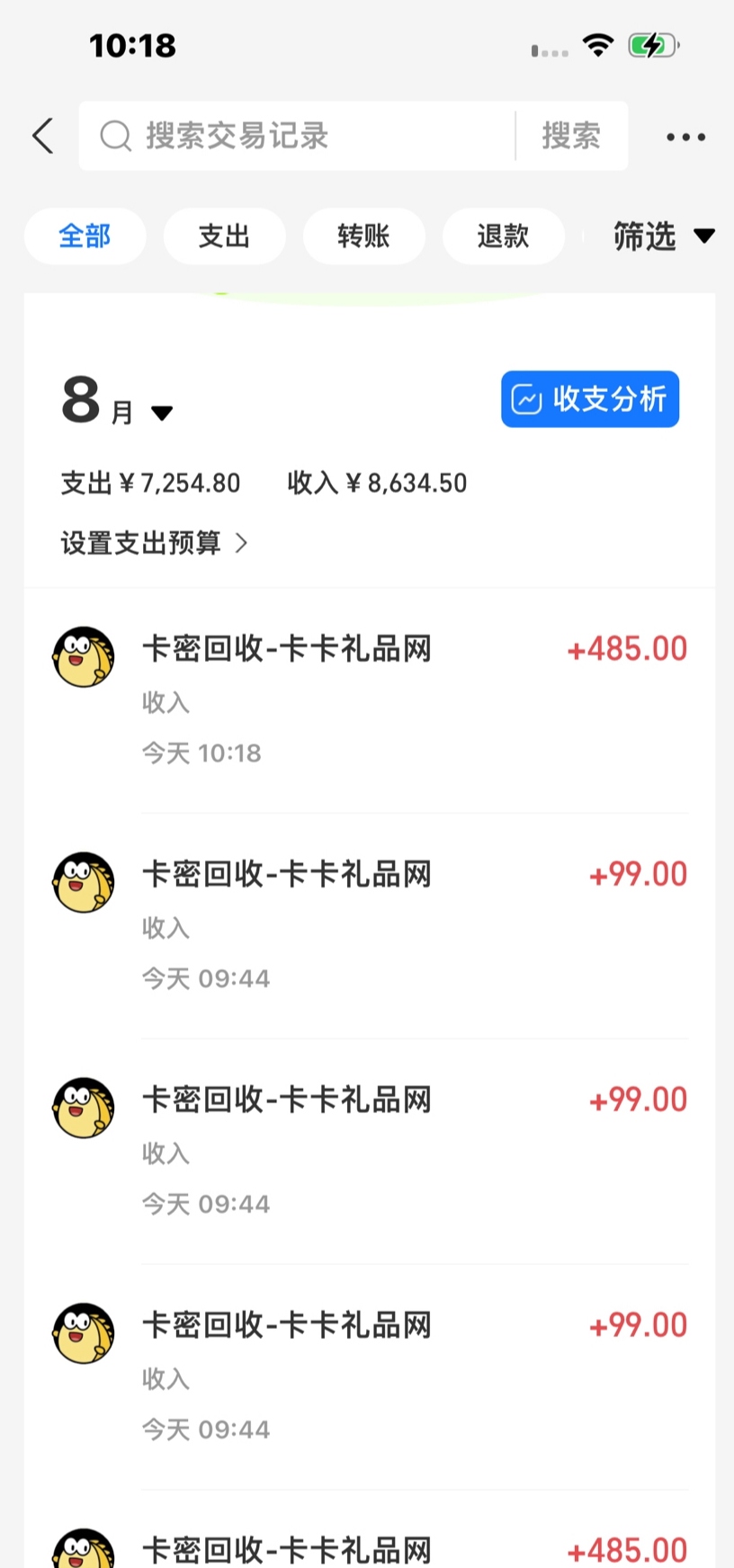This screenshot has height=1568, width=734.
Task: Open the three-dot overflow menu
Action: tap(685, 138)
